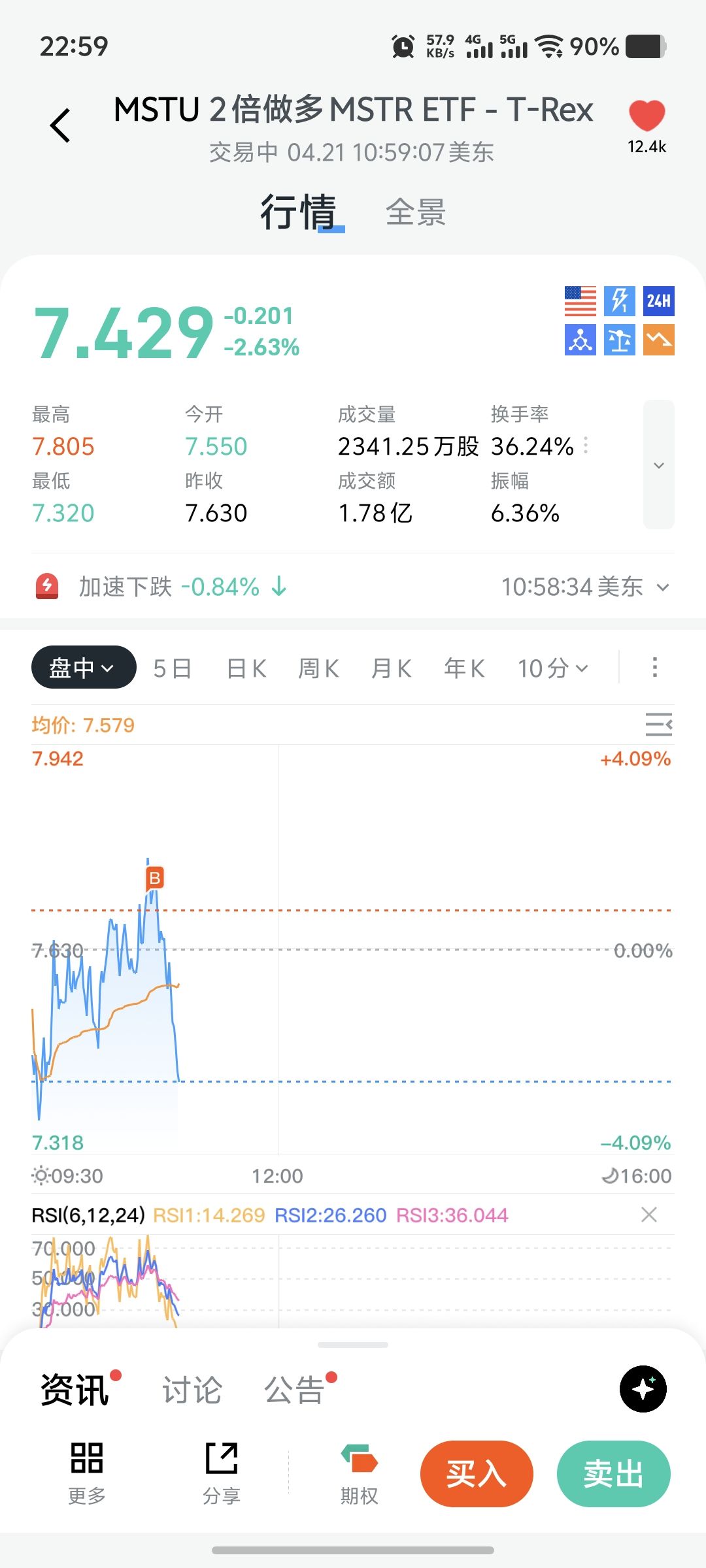Show the 月K monthly chart
Image resolution: width=706 pixels, height=1568 pixels.
click(391, 668)
